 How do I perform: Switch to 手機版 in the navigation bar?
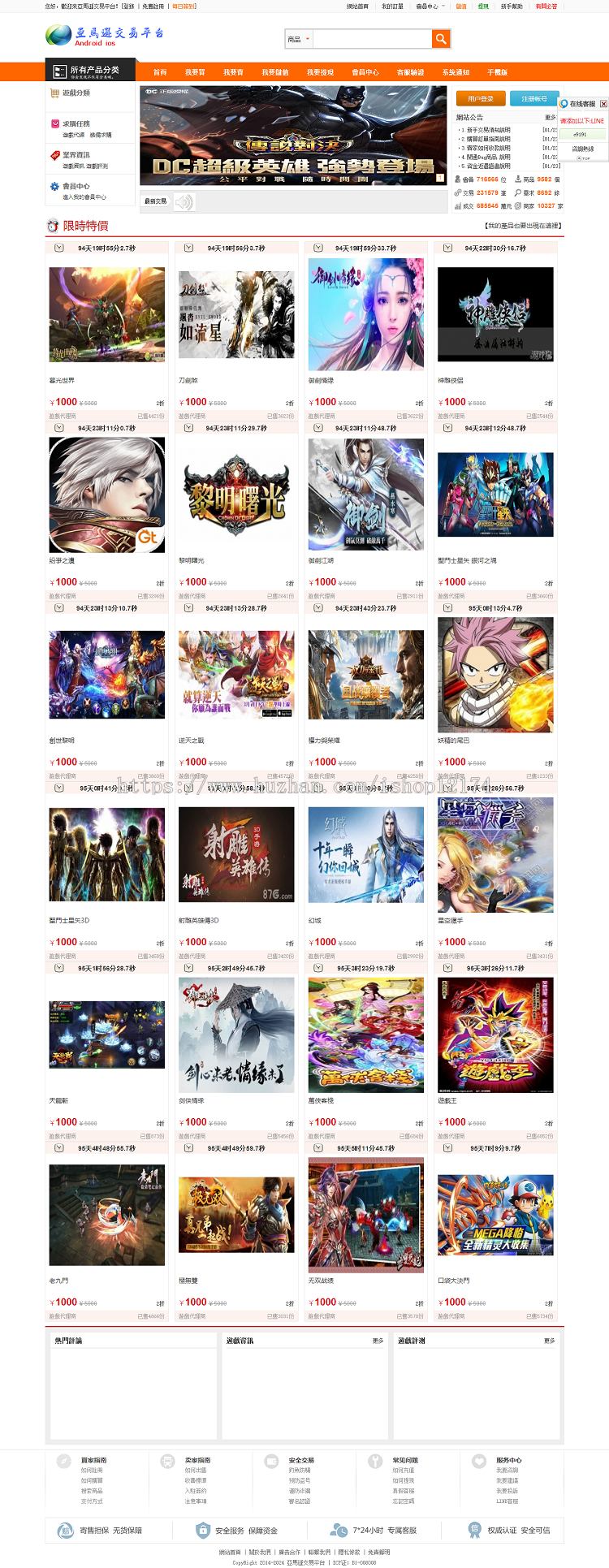click(498, 72)
